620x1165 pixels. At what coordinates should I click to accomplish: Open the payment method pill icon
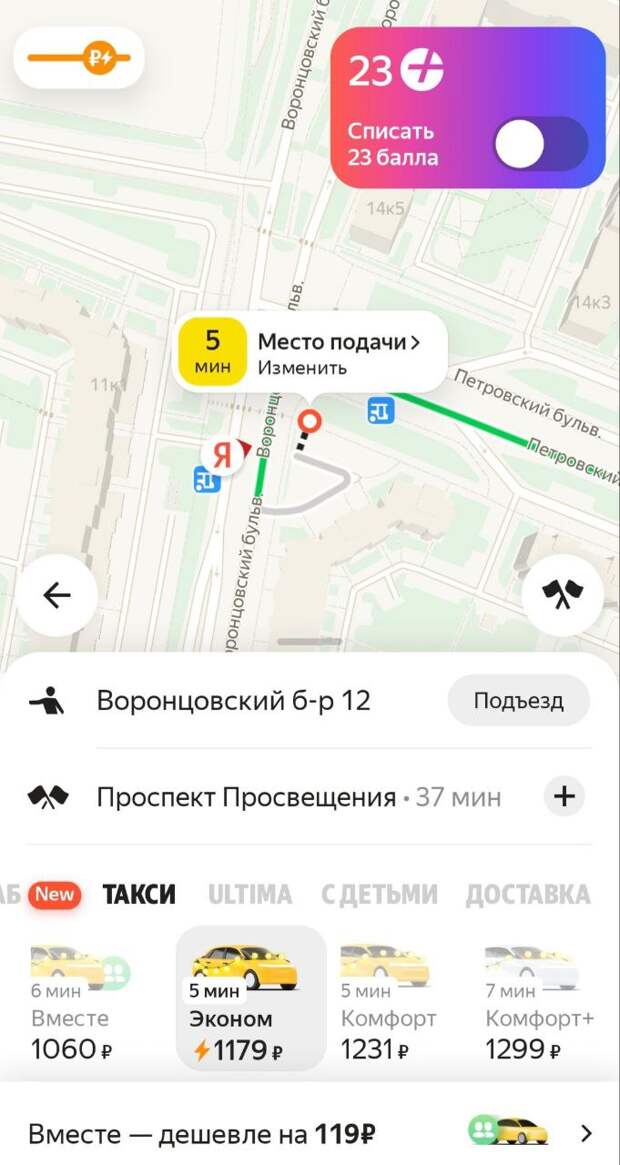(x=79, y=57)
